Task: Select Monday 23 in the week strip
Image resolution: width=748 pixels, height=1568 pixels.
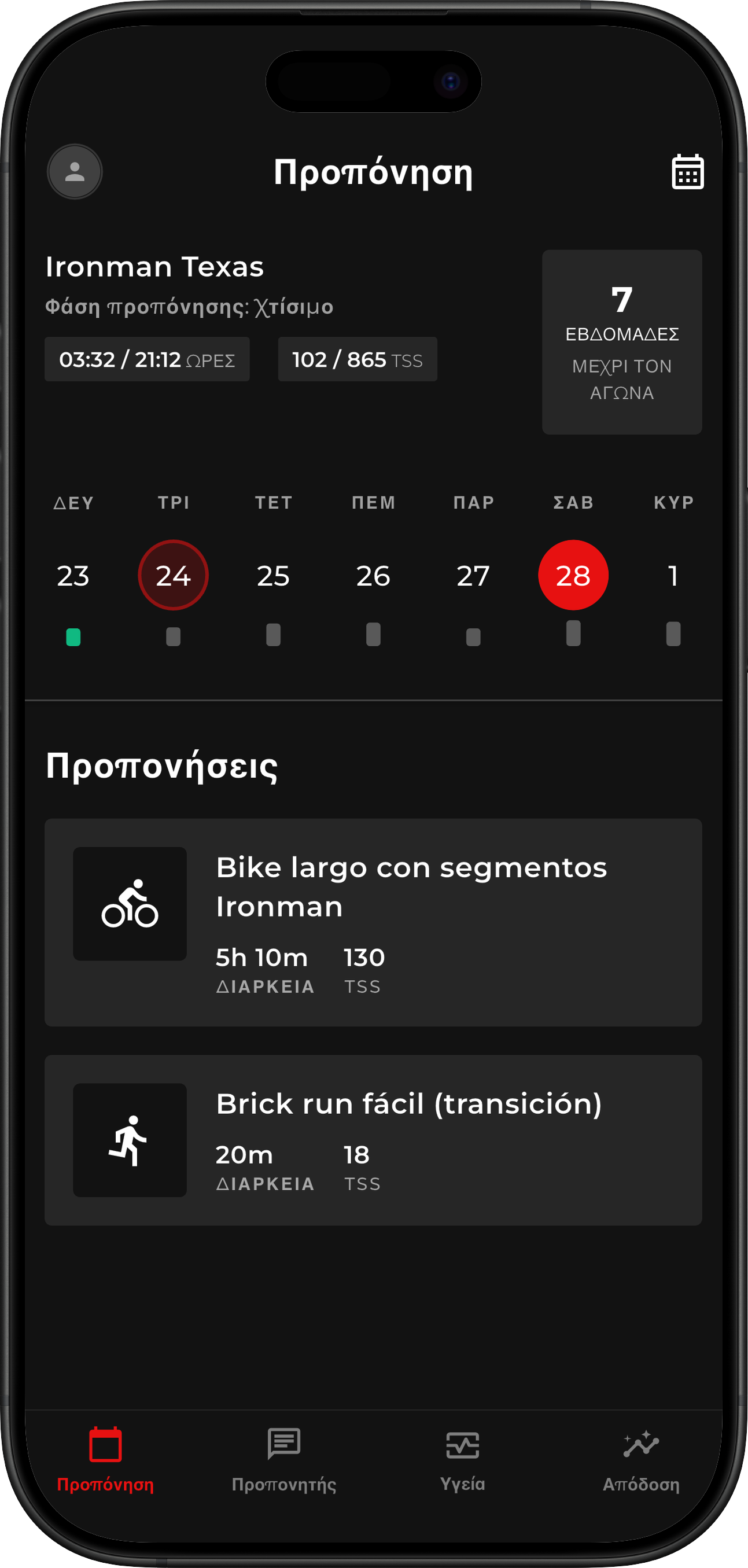Action: 73,575
